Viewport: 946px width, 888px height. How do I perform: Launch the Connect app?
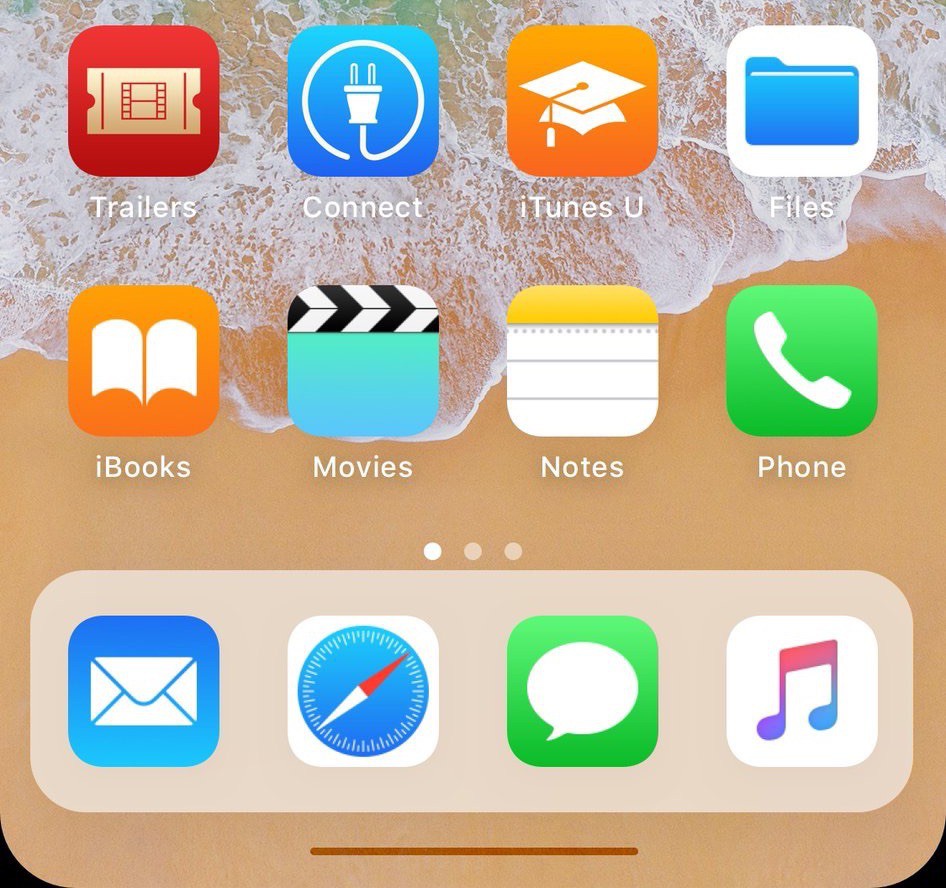point(363,101)
